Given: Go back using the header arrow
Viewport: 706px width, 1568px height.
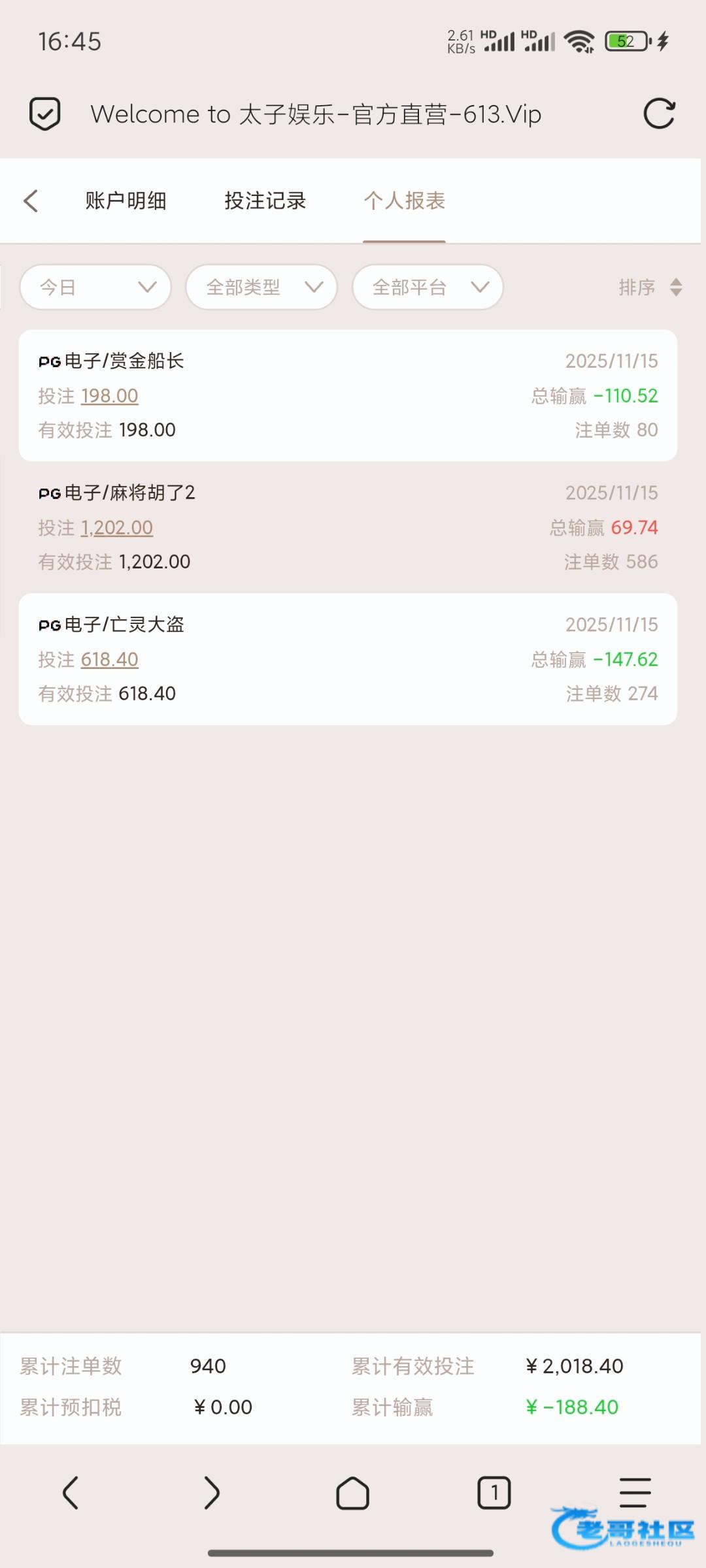Looking at the screenshot, I should point(31,201).
